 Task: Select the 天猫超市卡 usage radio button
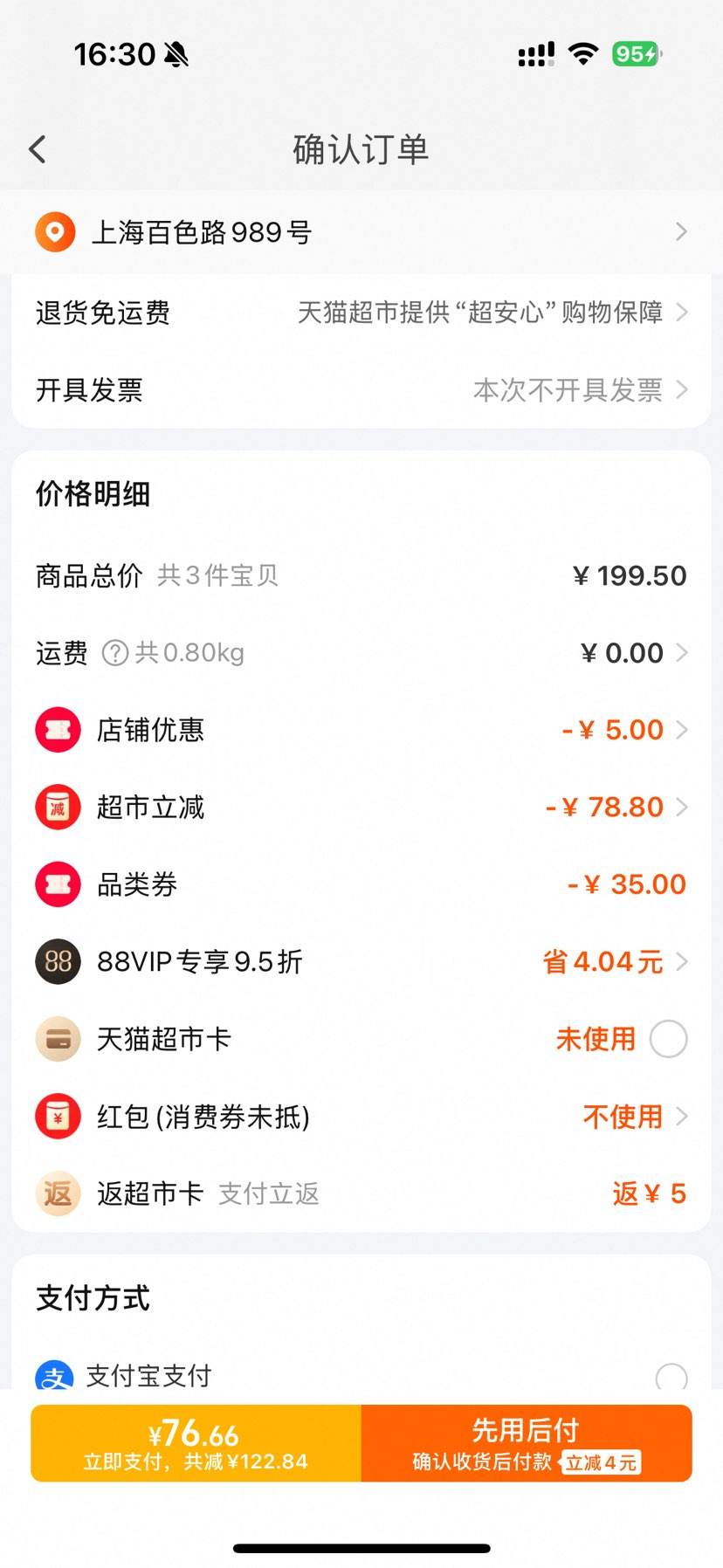pyautogui.click(x=668, y=1039)
